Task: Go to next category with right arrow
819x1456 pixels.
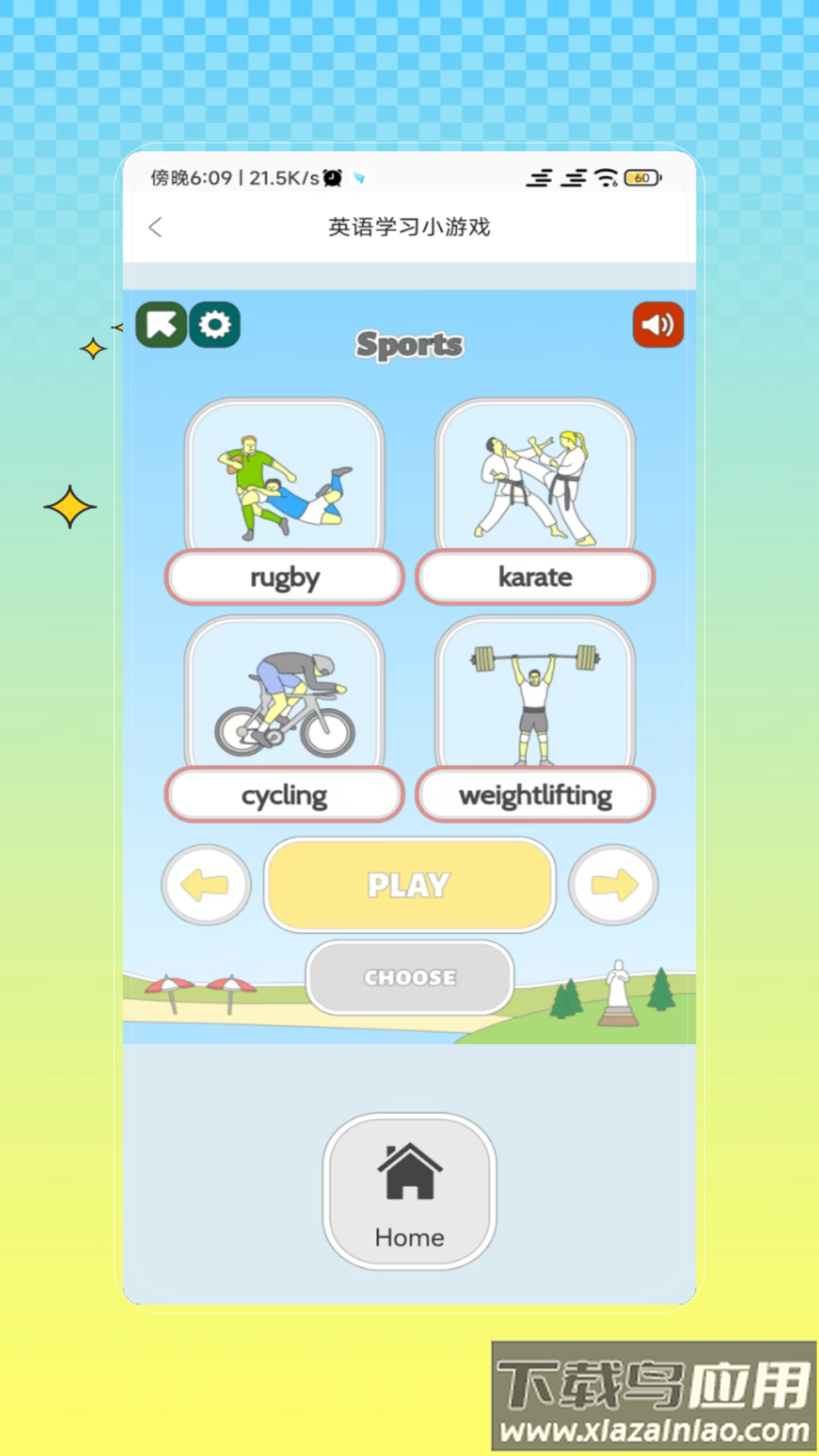Action: [613, 885]
